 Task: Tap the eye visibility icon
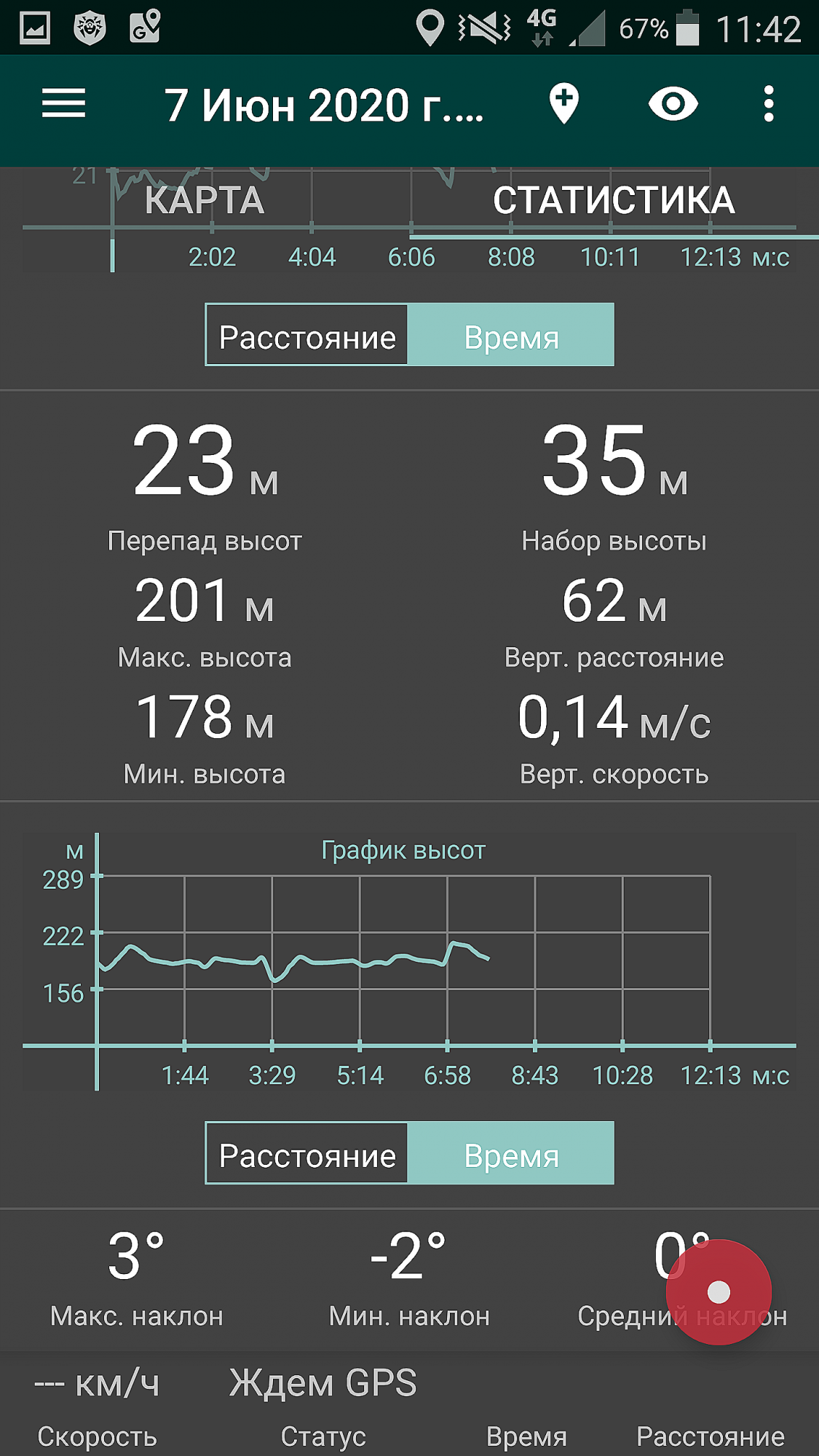coord(673,104)
